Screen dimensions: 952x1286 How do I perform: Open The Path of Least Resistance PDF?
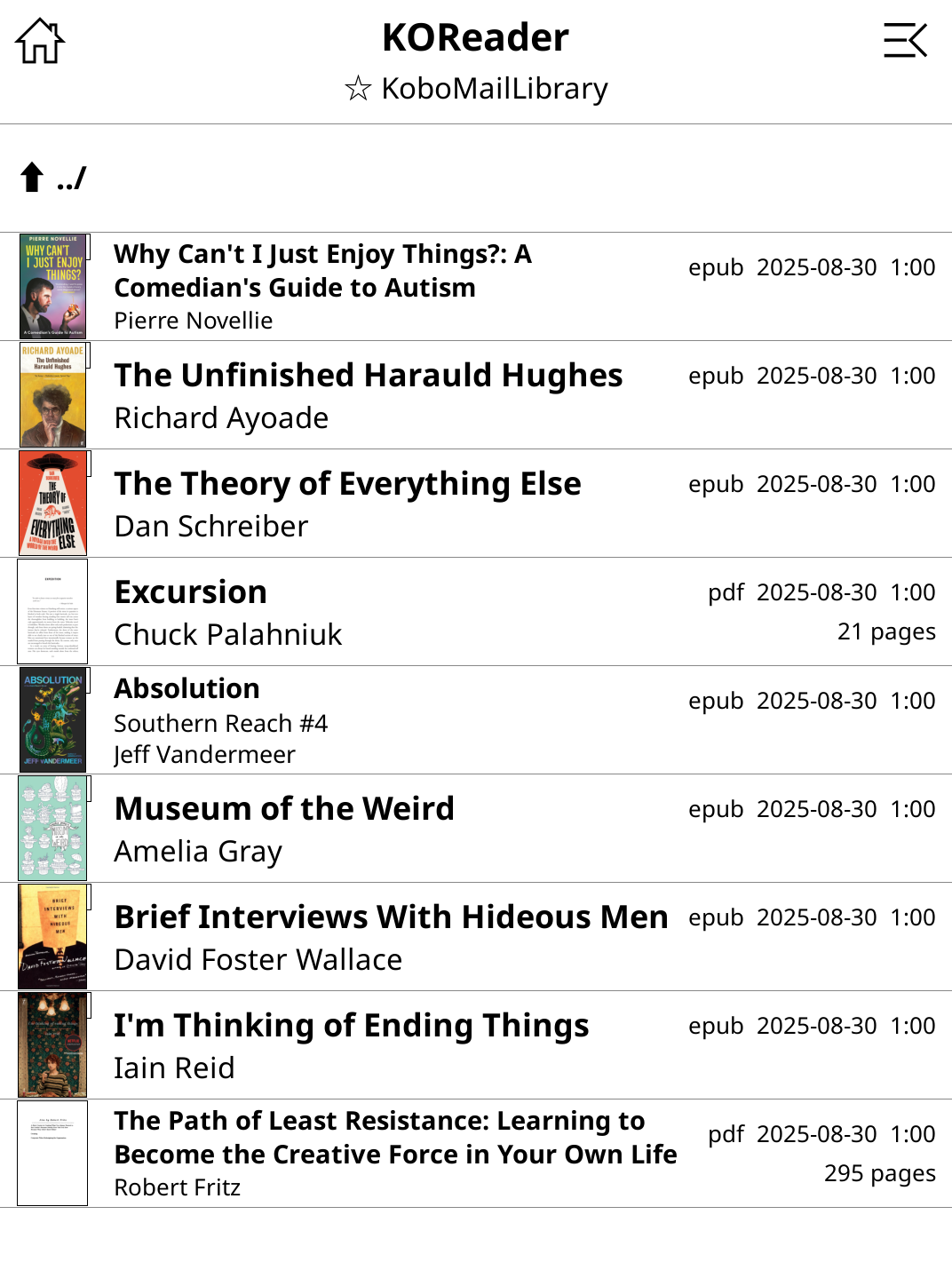tap(395, 1138)
